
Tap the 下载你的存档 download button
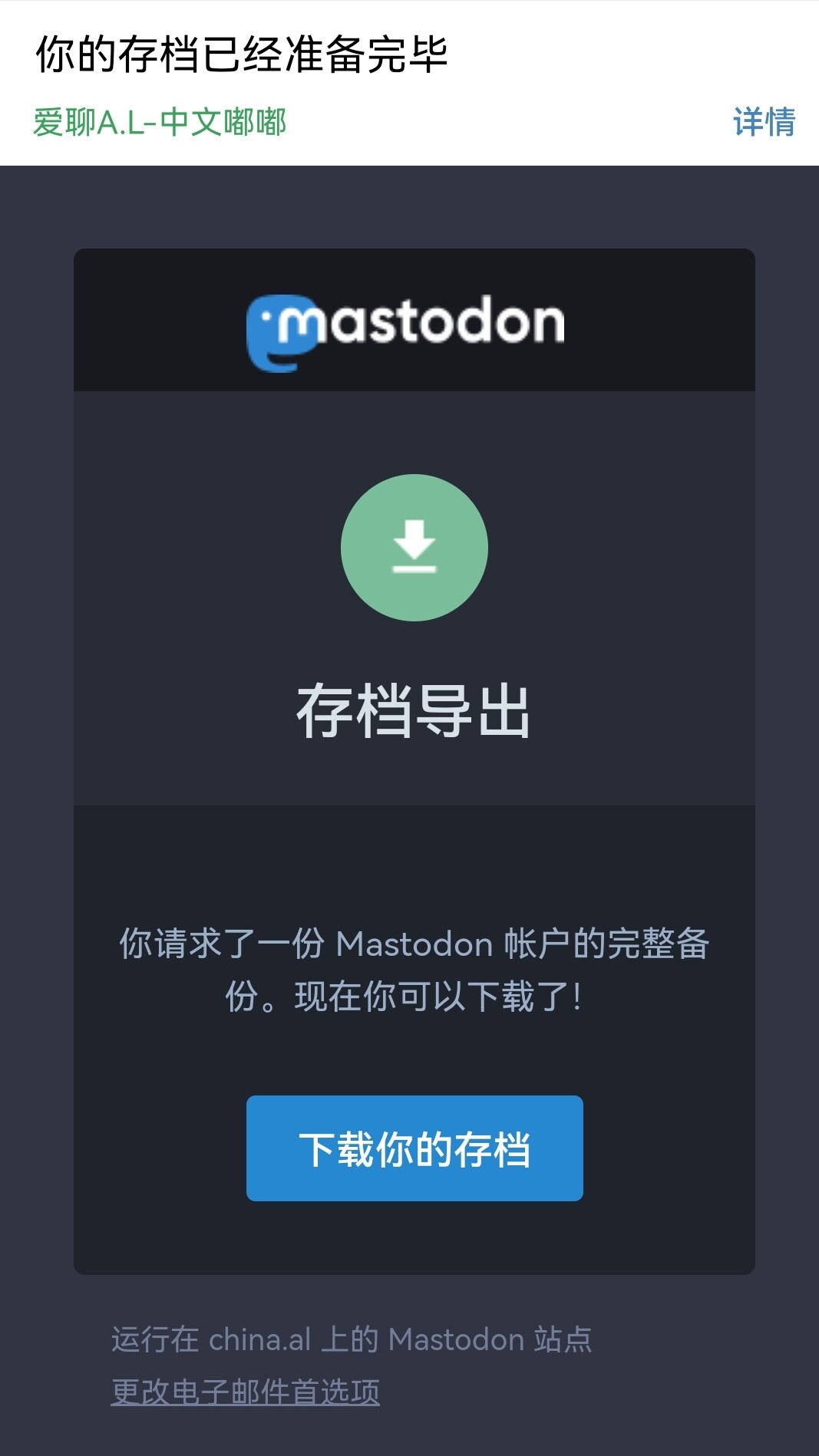coord(414,1148)
